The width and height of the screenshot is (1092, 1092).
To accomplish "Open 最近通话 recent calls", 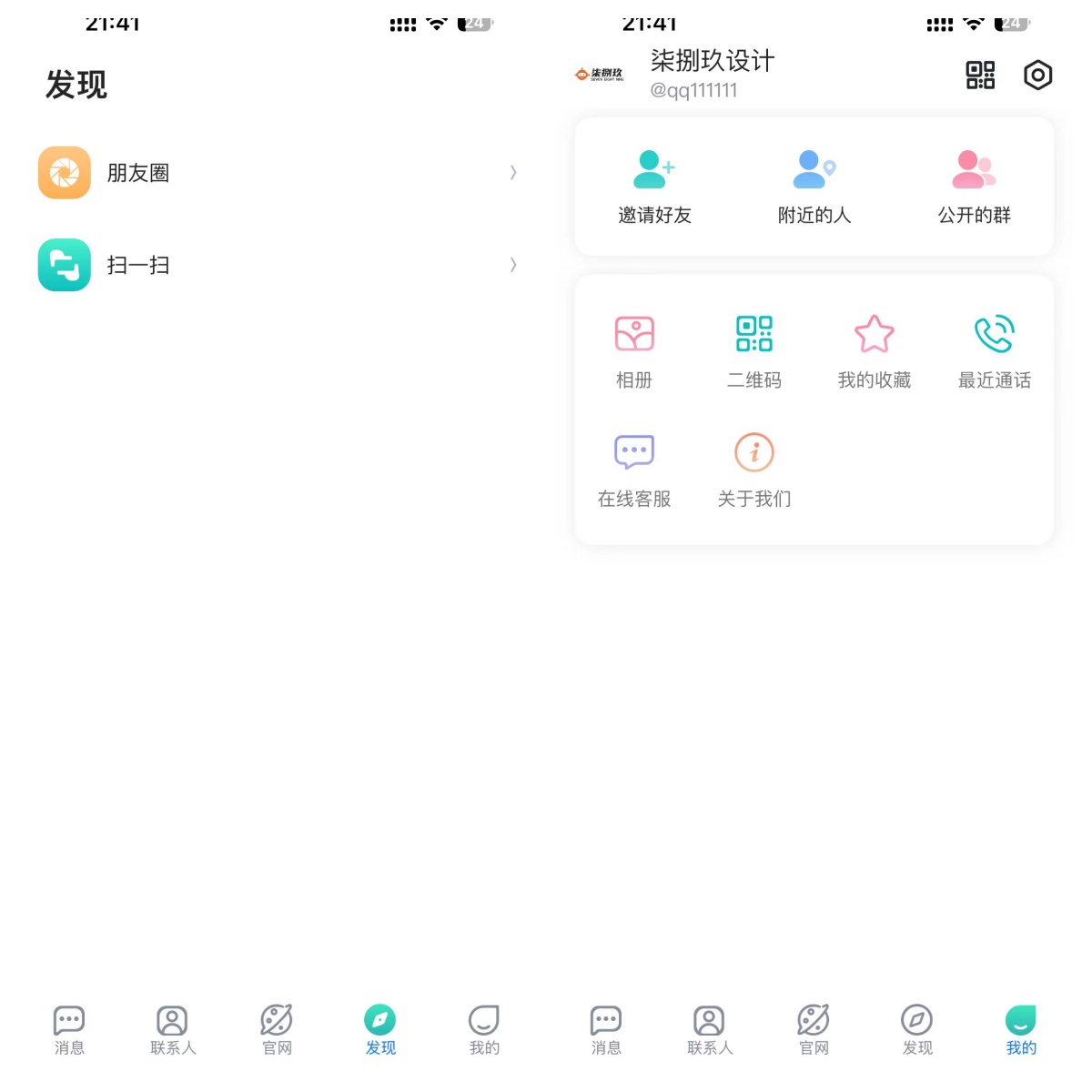I will 994,351.
